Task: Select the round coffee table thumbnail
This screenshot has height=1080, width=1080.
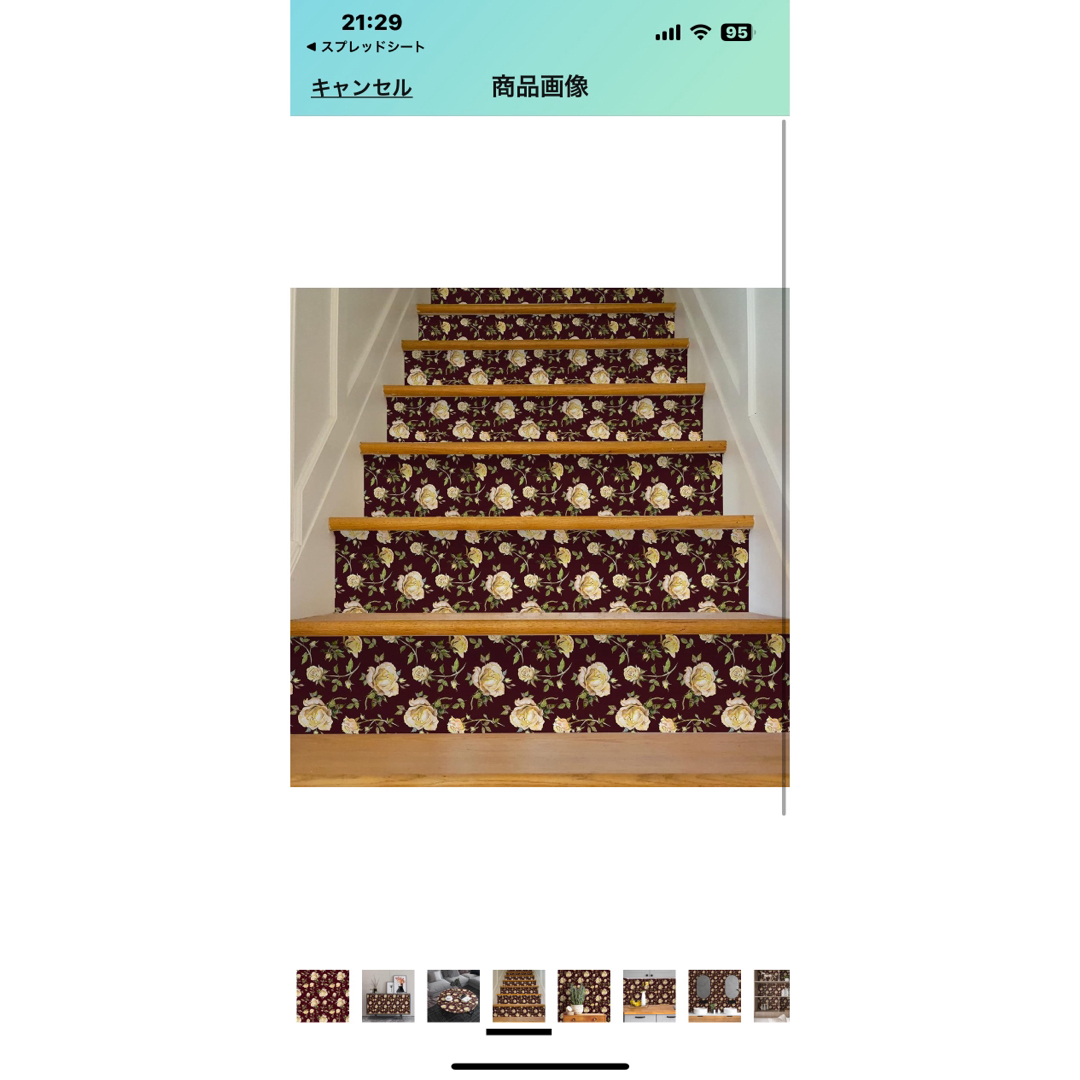Action: point(453,996)
